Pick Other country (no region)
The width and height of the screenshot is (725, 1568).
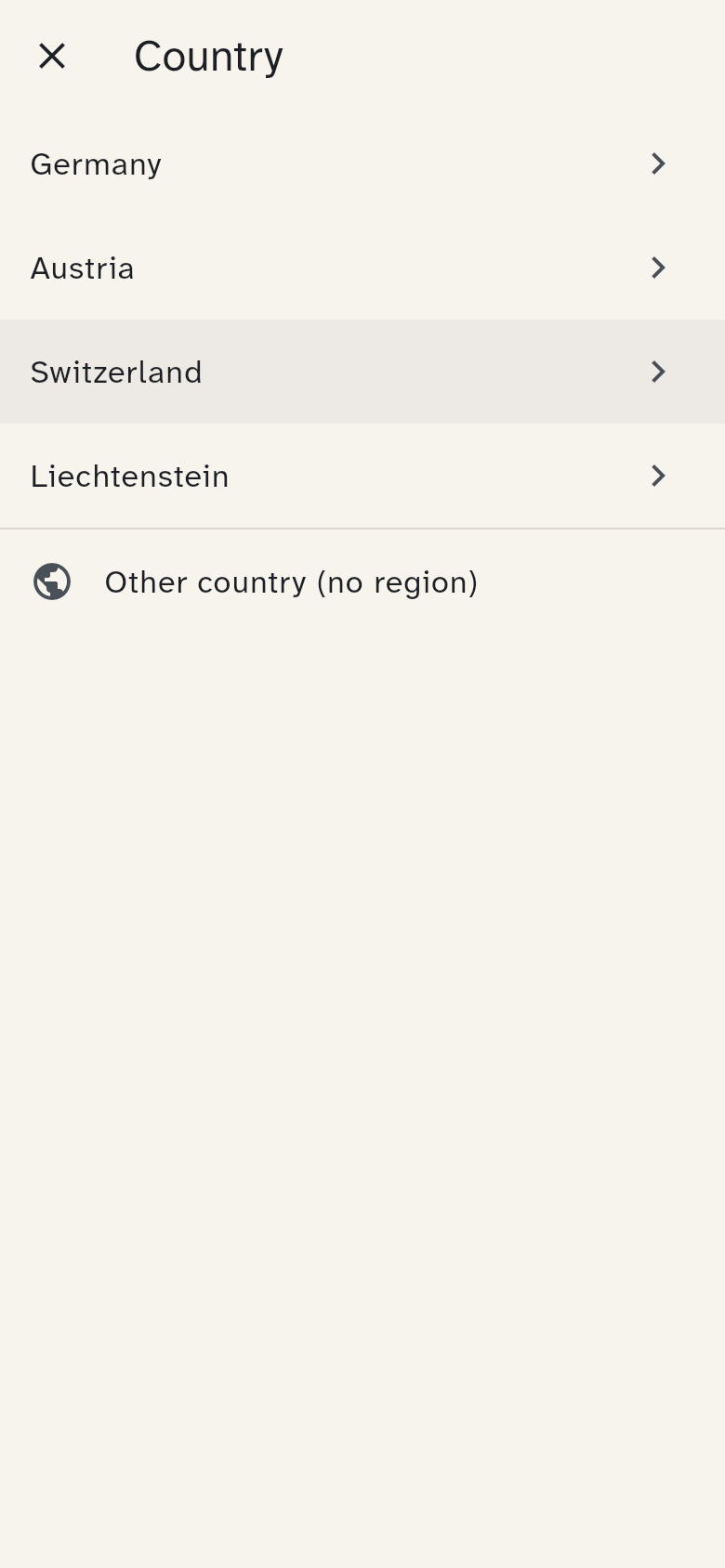[362, 582]
